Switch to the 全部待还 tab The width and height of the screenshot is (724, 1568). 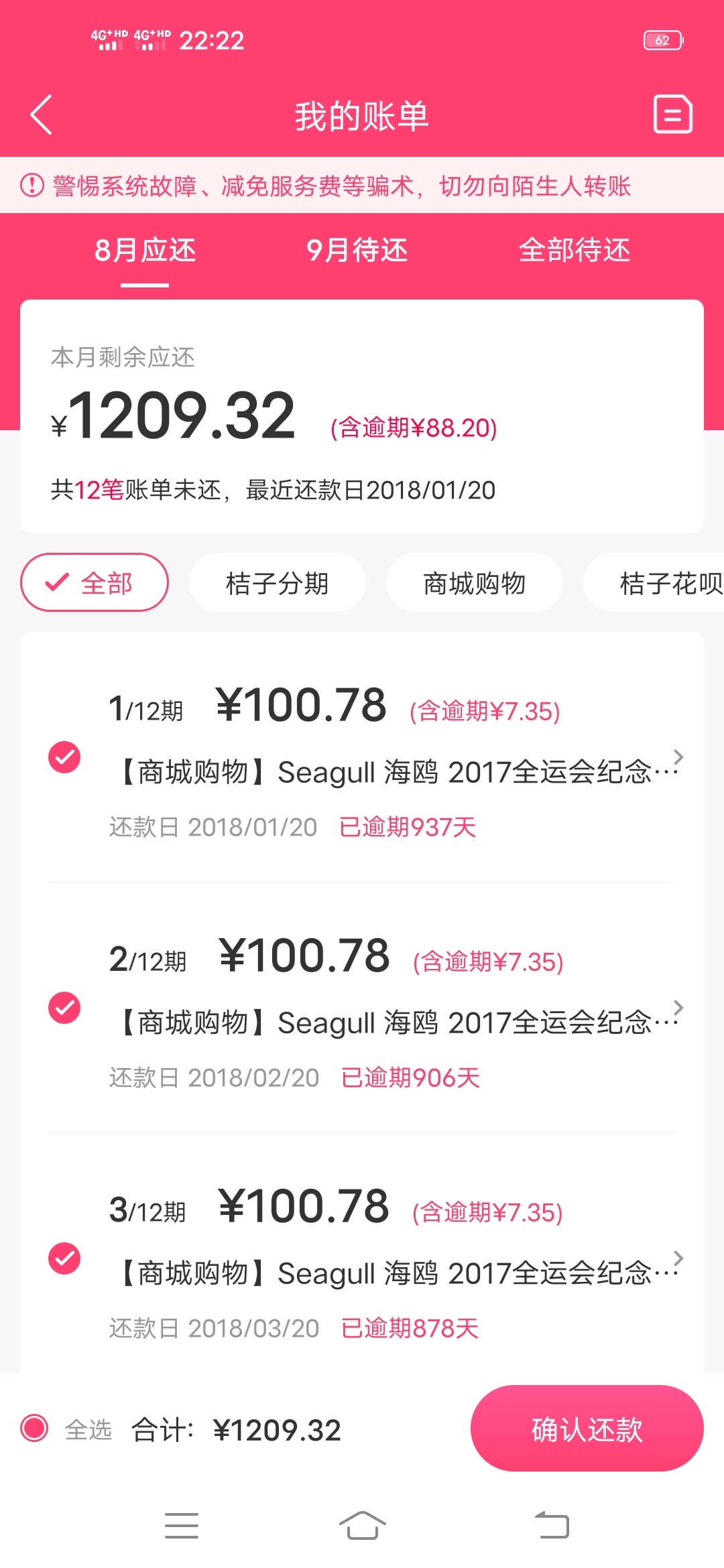coord(575,251)
